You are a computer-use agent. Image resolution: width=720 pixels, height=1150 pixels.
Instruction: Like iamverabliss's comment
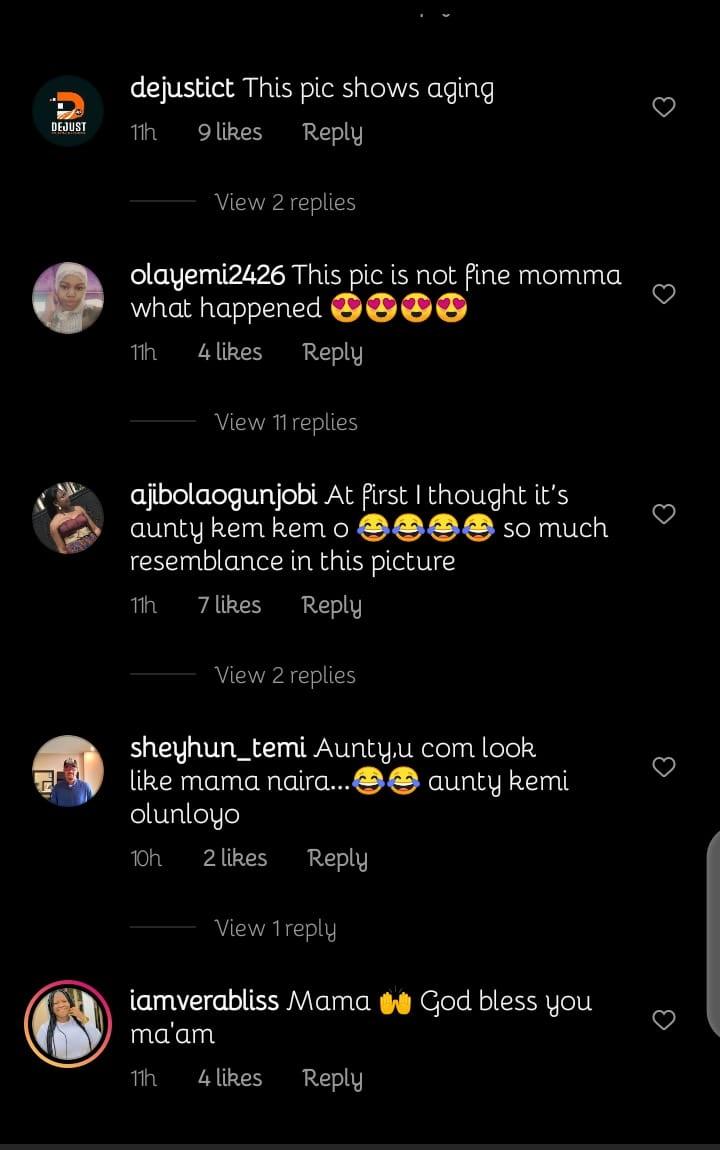tap(664, 1020)
